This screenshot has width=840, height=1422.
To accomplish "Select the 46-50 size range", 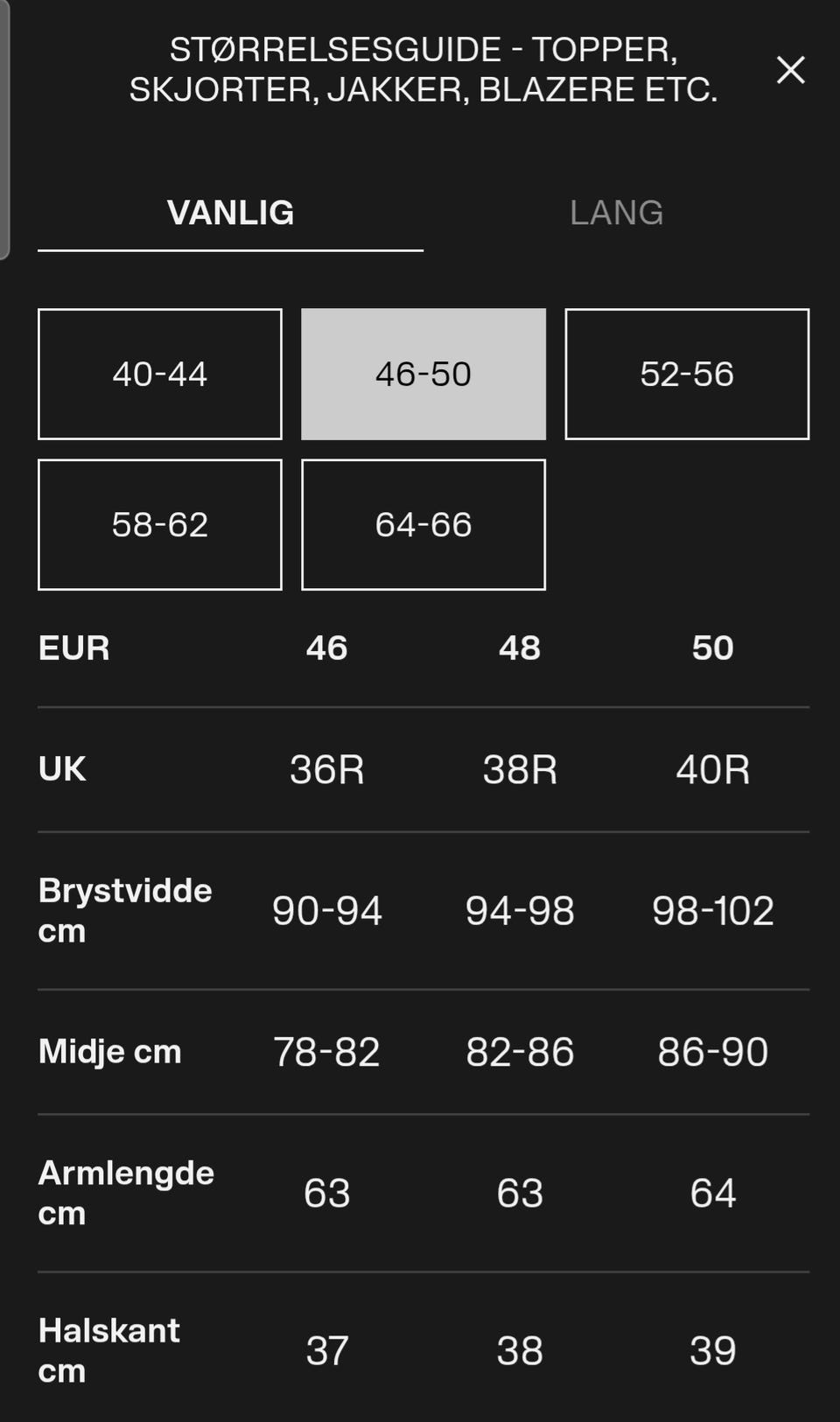I will point(423,374).
